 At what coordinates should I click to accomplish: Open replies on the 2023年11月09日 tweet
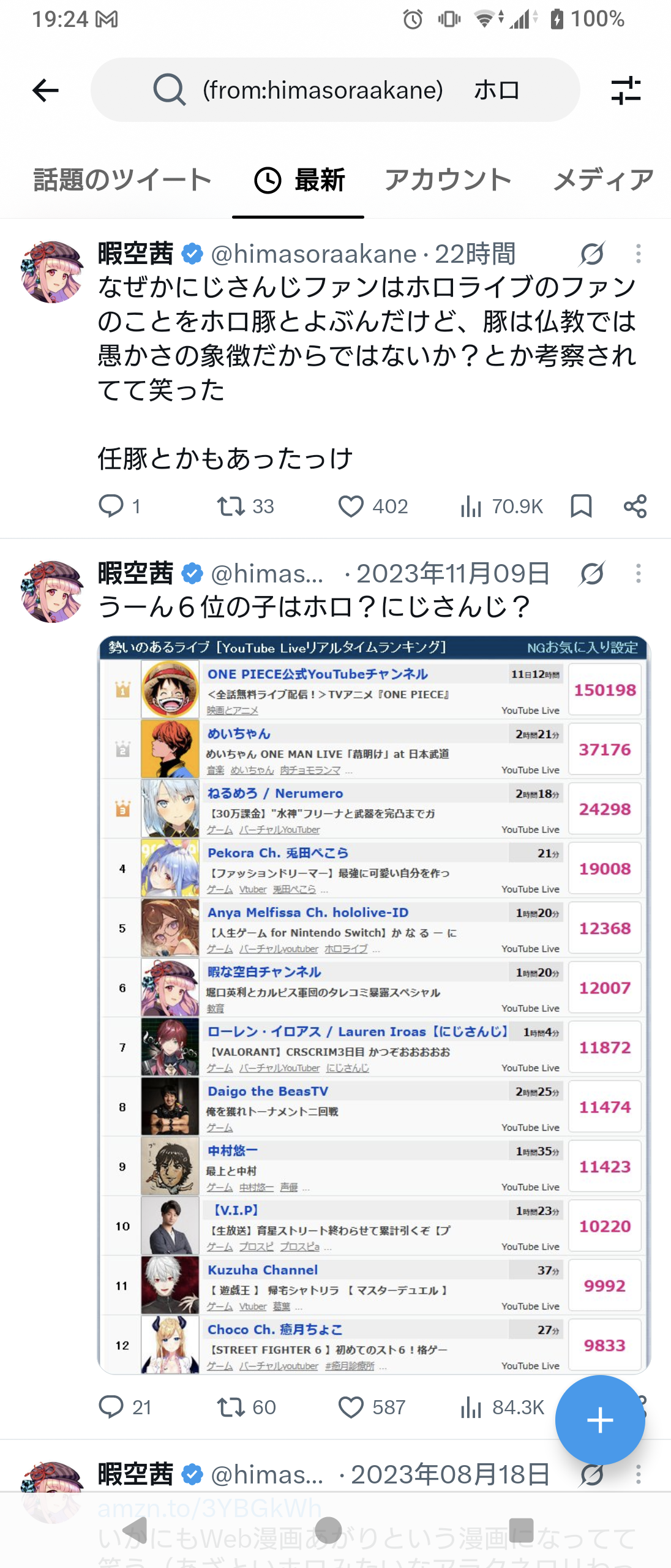(125, 1407)
